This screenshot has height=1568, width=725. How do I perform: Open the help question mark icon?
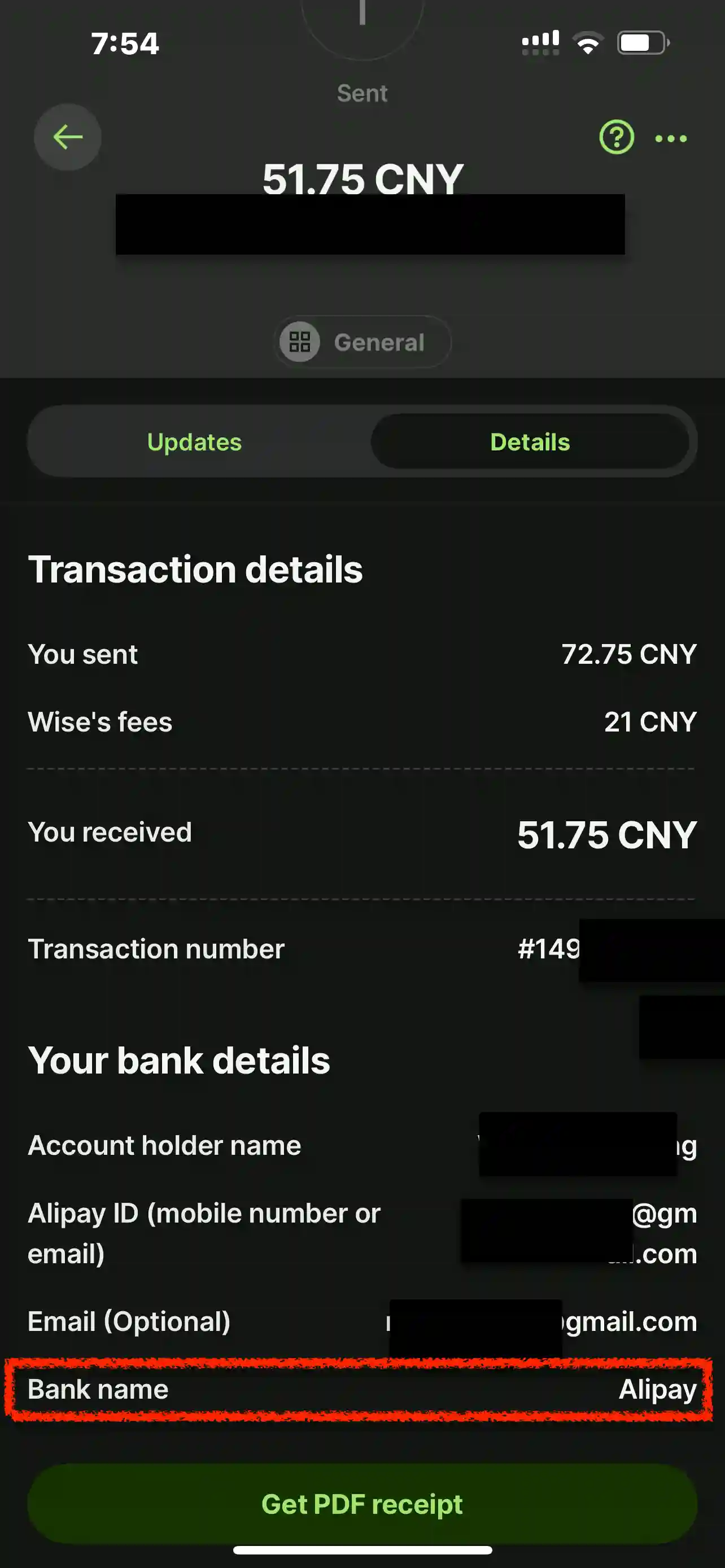[616, 138]
